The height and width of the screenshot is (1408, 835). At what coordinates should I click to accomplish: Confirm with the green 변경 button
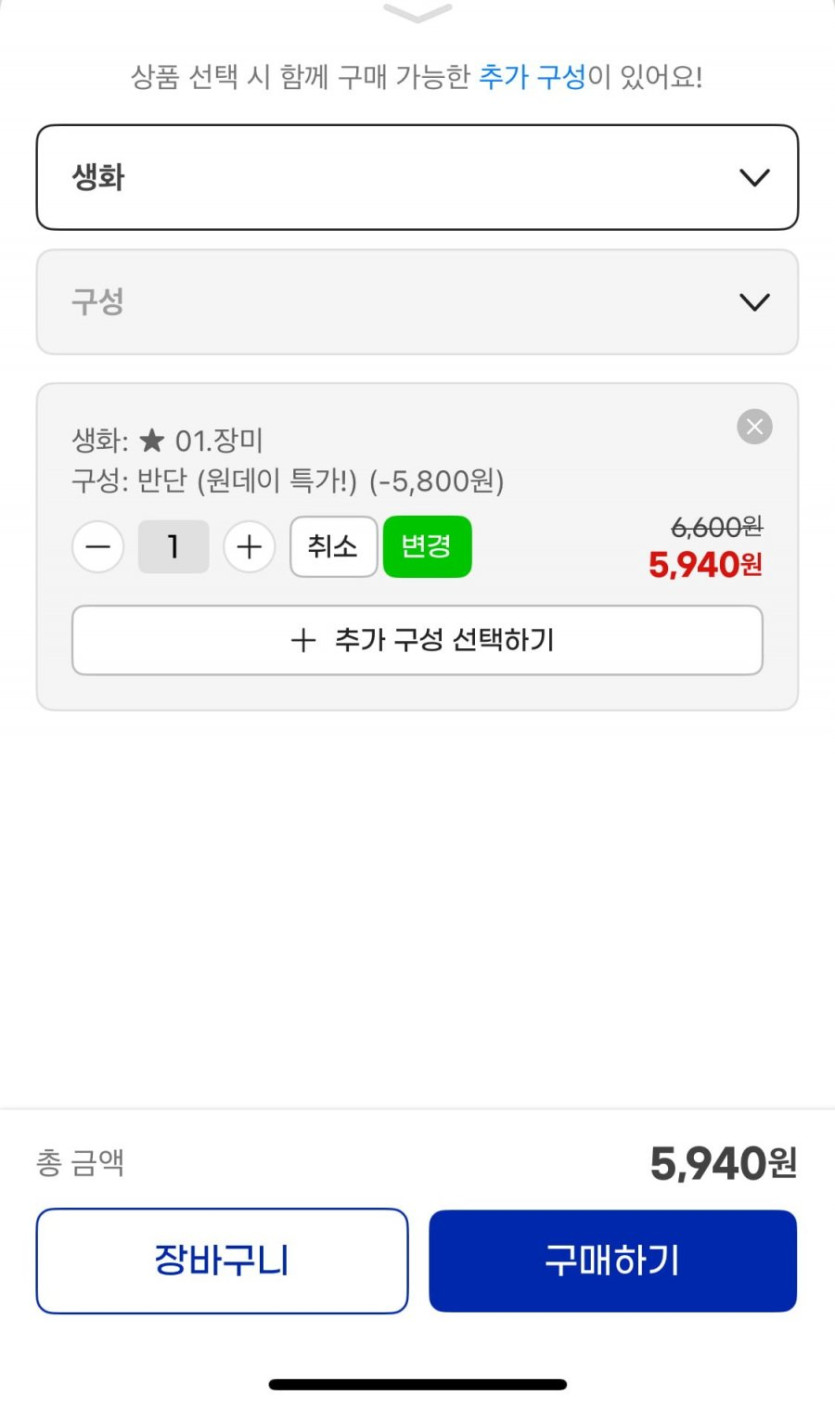click(x=427, y=547)
